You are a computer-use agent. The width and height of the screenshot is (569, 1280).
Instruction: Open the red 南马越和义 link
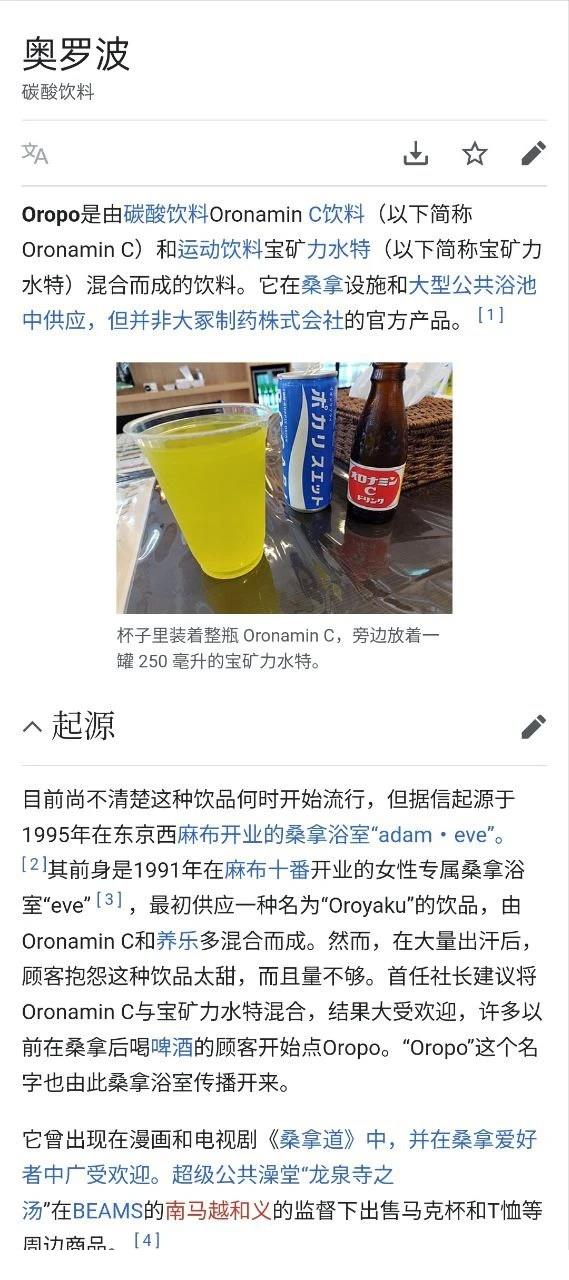pos(218,1211)
